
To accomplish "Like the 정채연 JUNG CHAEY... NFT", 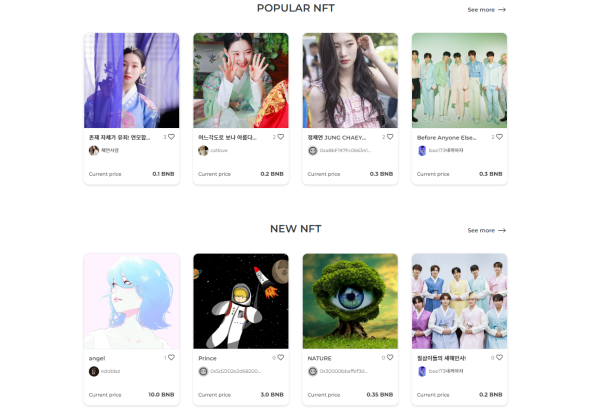I will coord(390,137).
